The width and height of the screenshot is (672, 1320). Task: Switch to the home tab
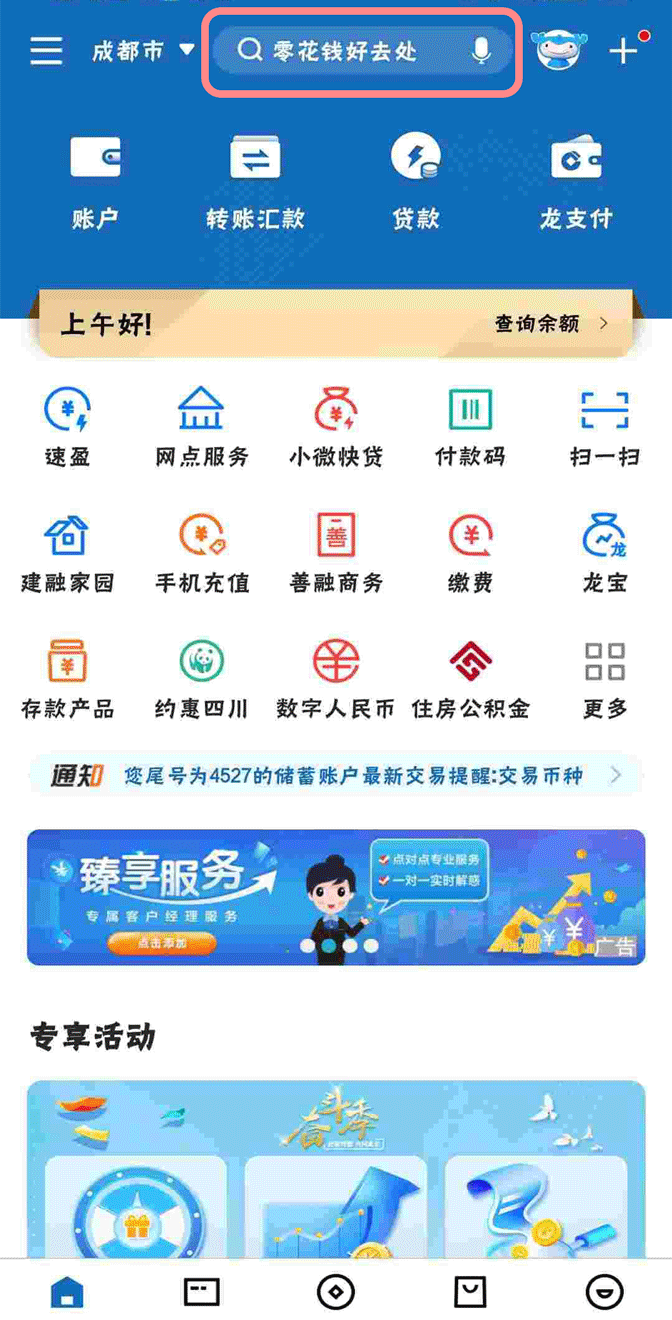(x=67, y=1292)
